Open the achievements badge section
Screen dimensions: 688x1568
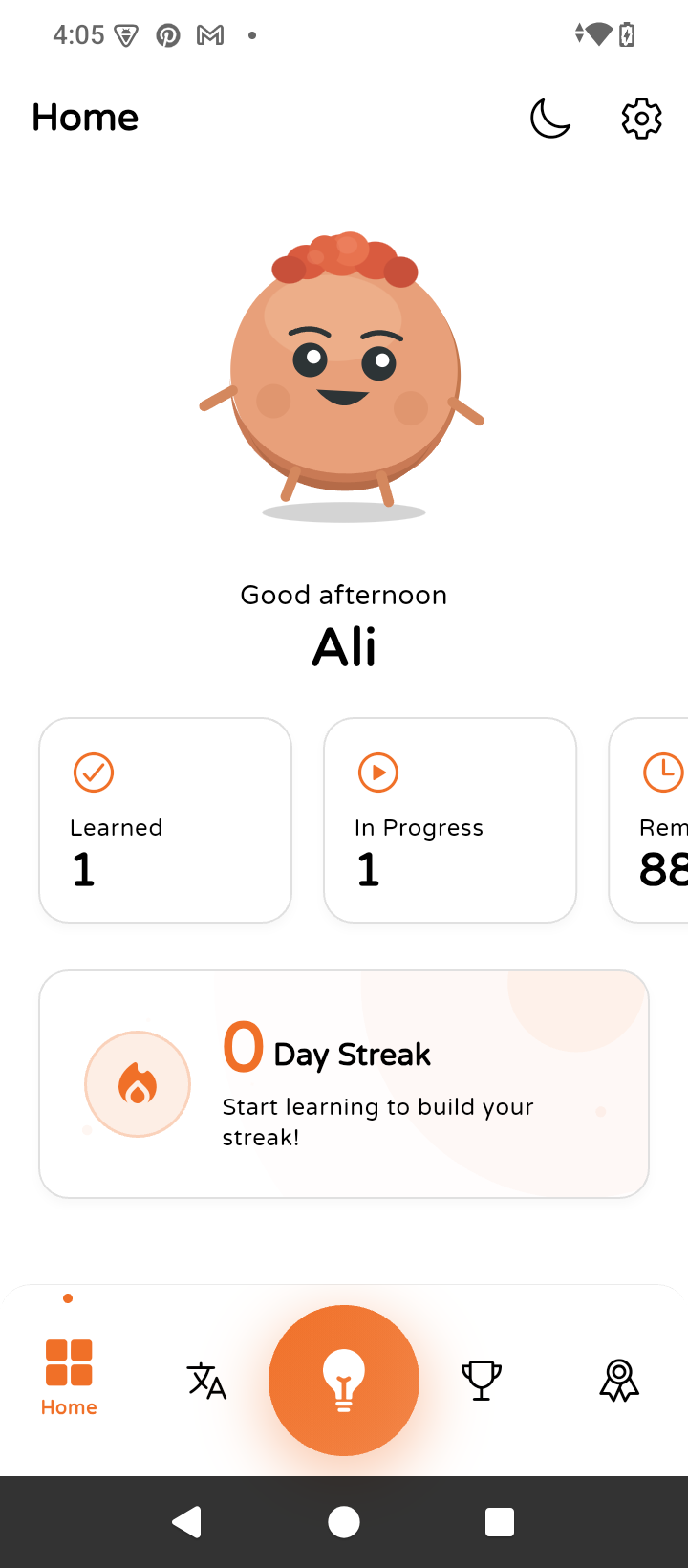[x=618, y=1377]
